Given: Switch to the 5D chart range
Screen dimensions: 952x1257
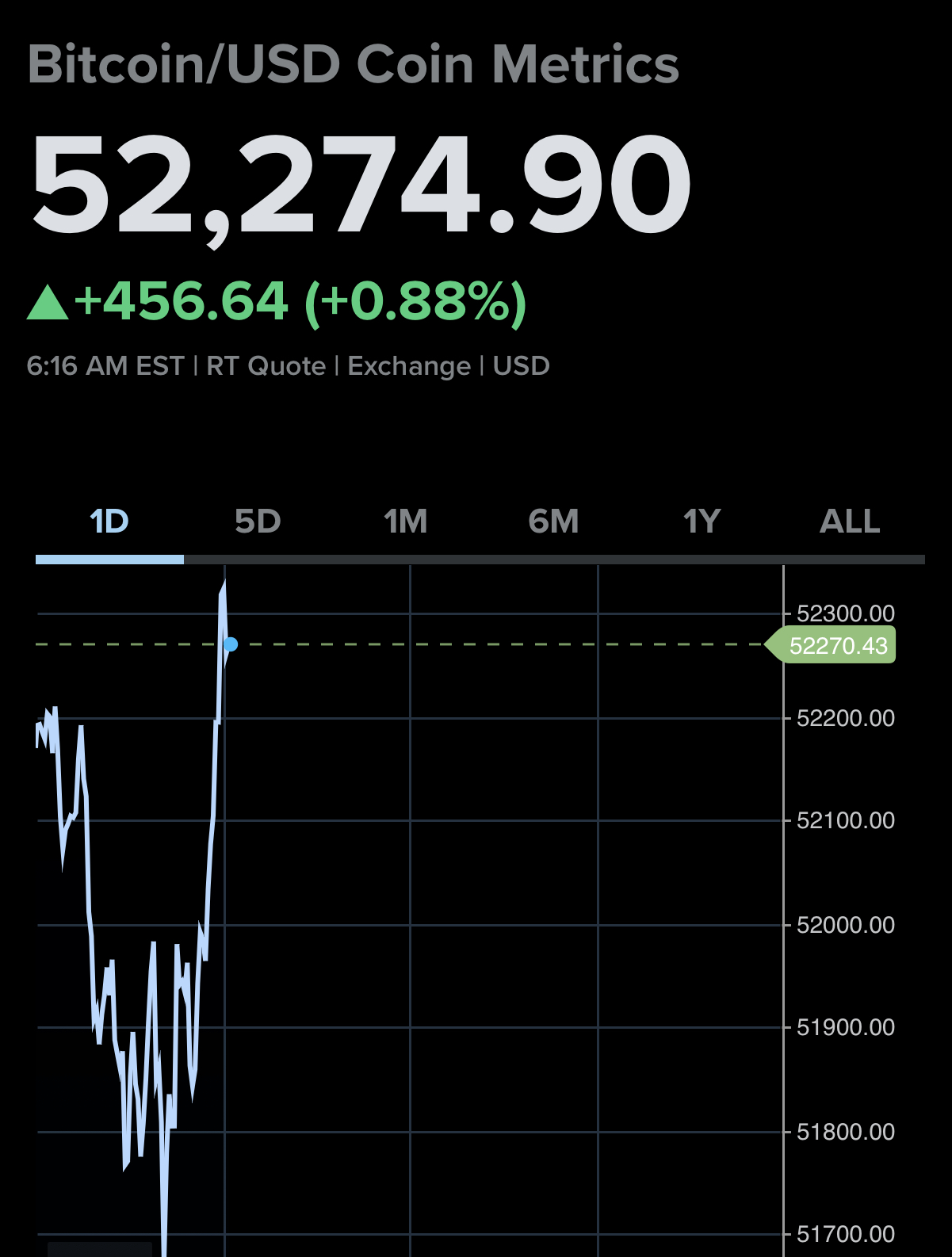Looking at the screenshot, I should coord(258,522).
